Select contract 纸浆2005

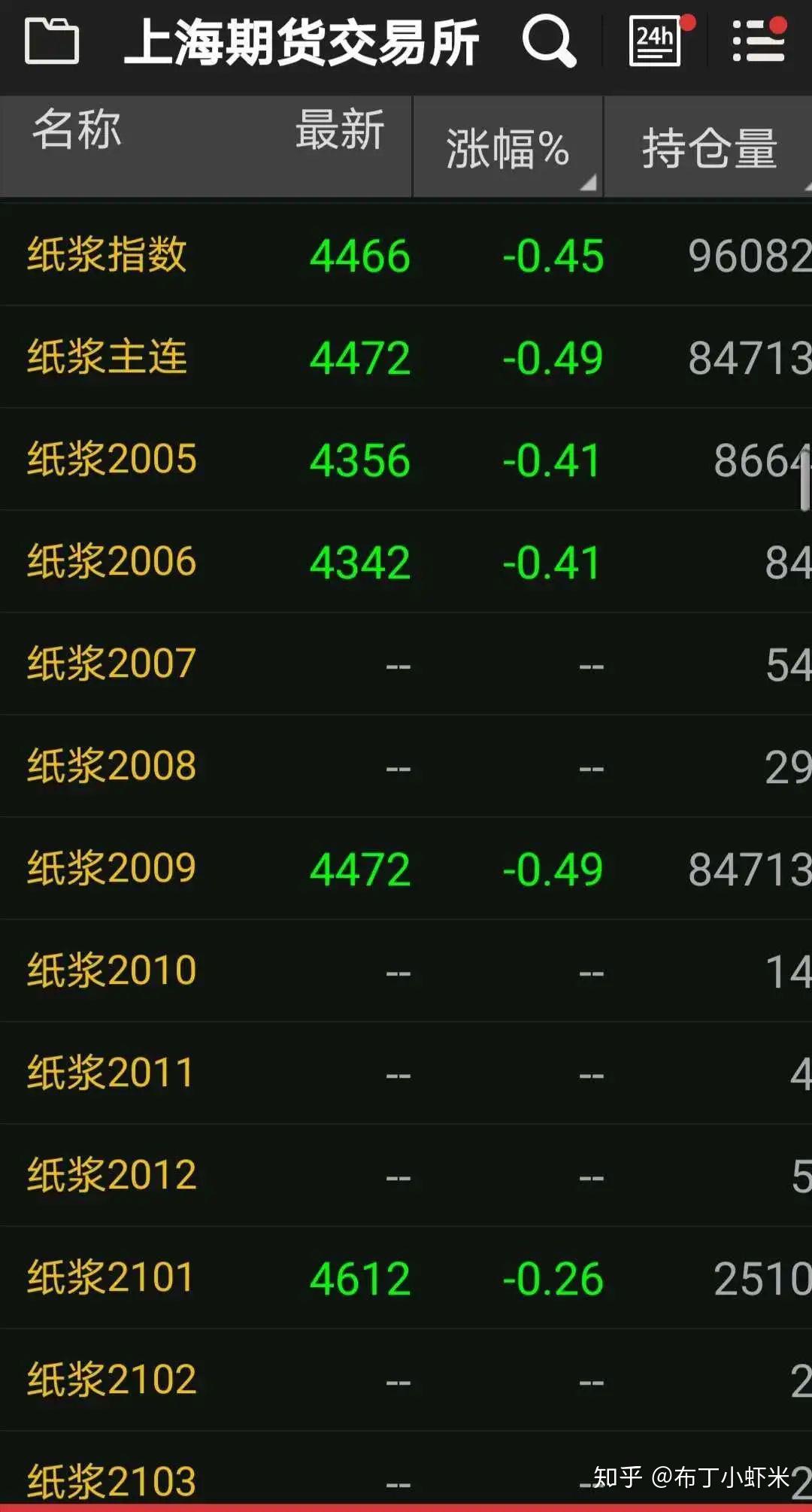point(406,459)
